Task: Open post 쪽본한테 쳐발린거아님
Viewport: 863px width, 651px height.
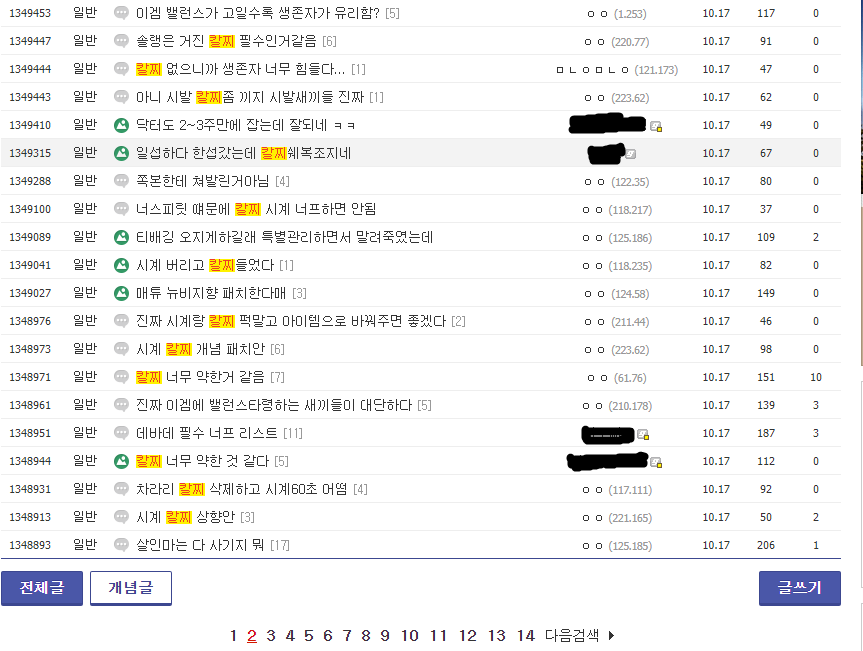Action: tap(203, 181)
